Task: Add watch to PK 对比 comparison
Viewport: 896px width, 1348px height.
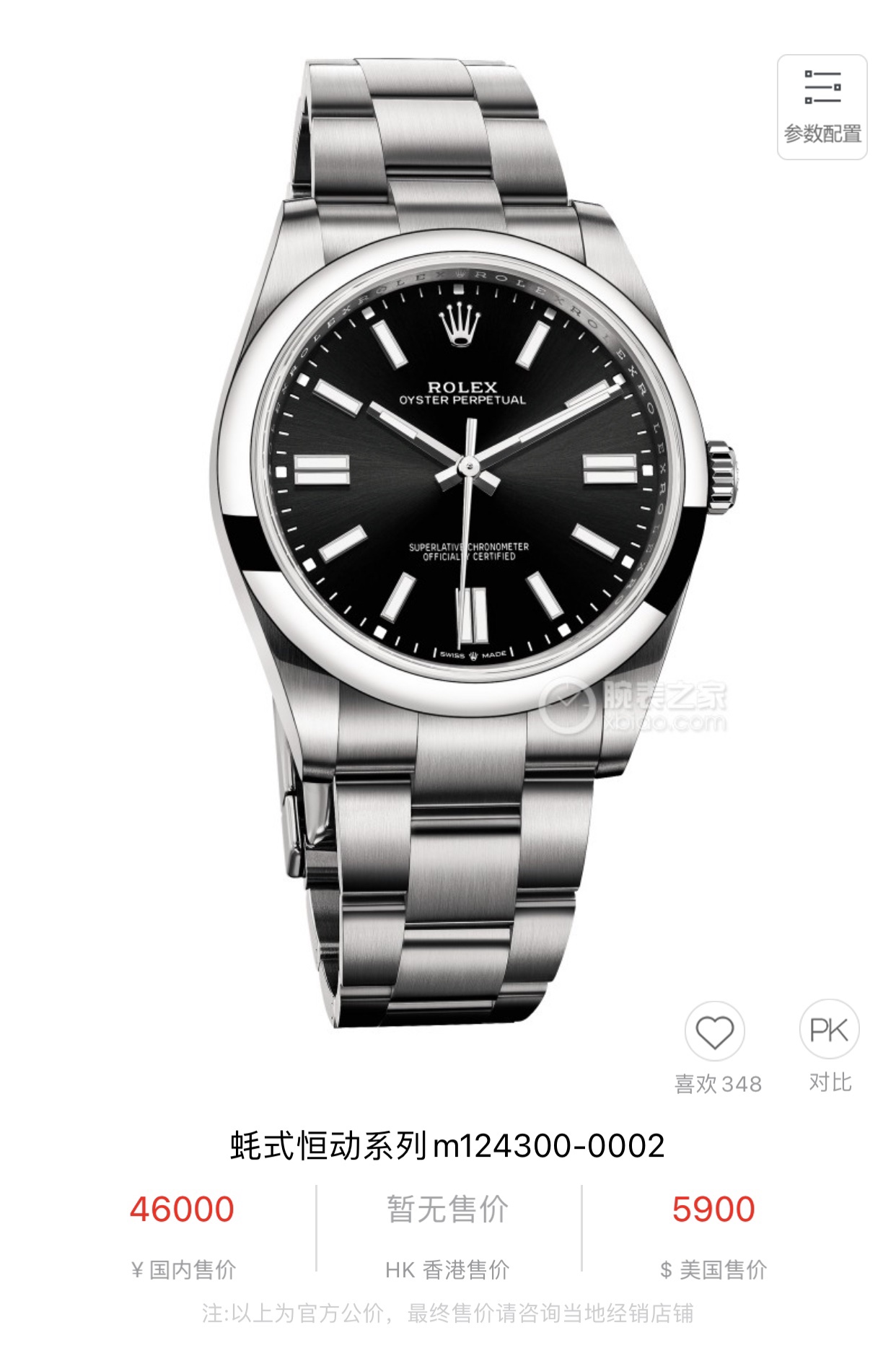Action: pos(829,1030)
